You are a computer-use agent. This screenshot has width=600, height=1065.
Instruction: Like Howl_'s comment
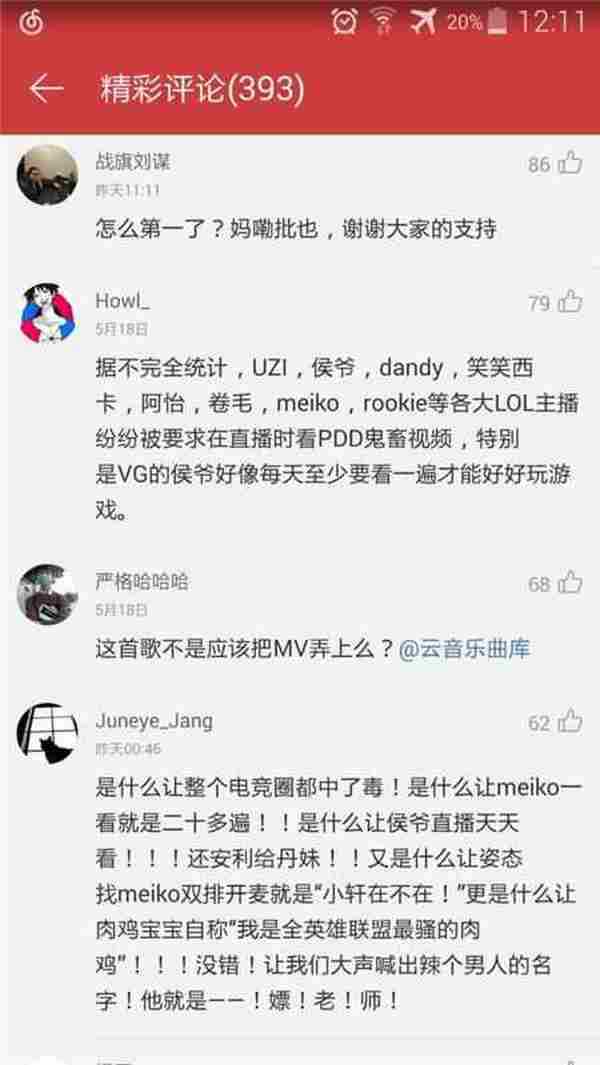[x=570, y=302]
